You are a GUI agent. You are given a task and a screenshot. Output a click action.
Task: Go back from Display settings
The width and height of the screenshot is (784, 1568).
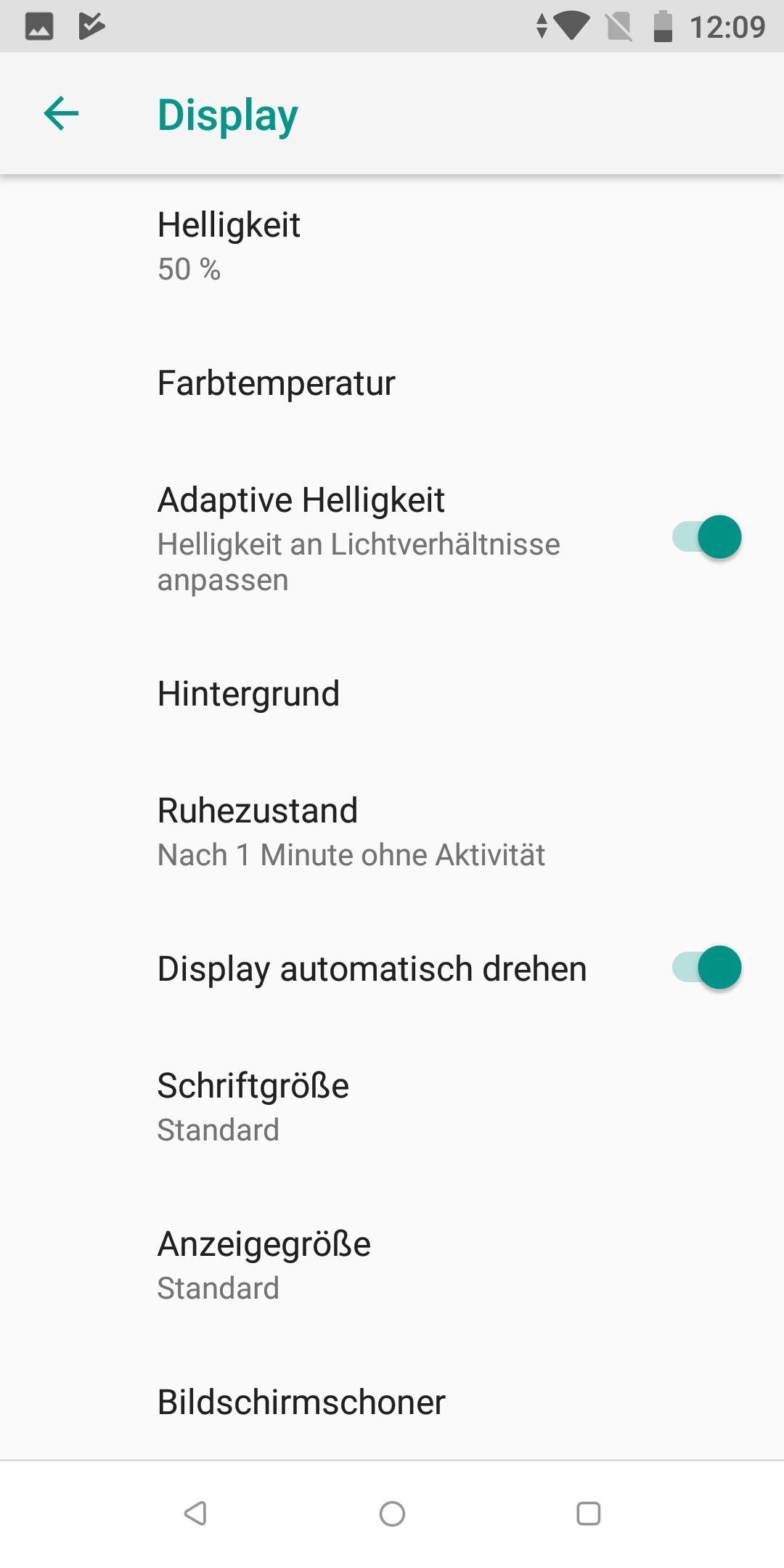pos(61,114)
